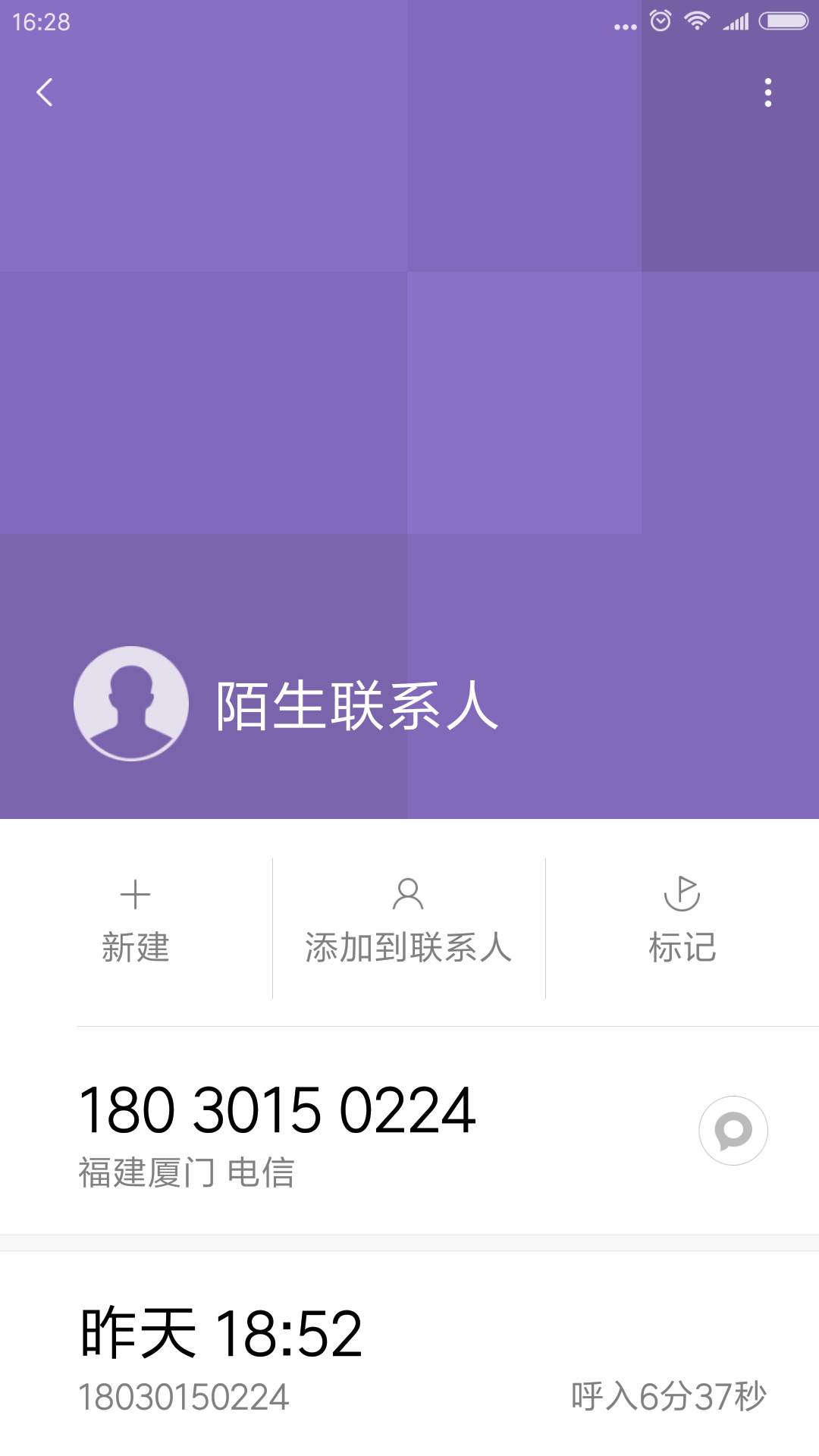The height and width of the screenshot is (1456, 819).
Task: Tap the back arrow to exit contact details
Action: click(x=45, y=92)
